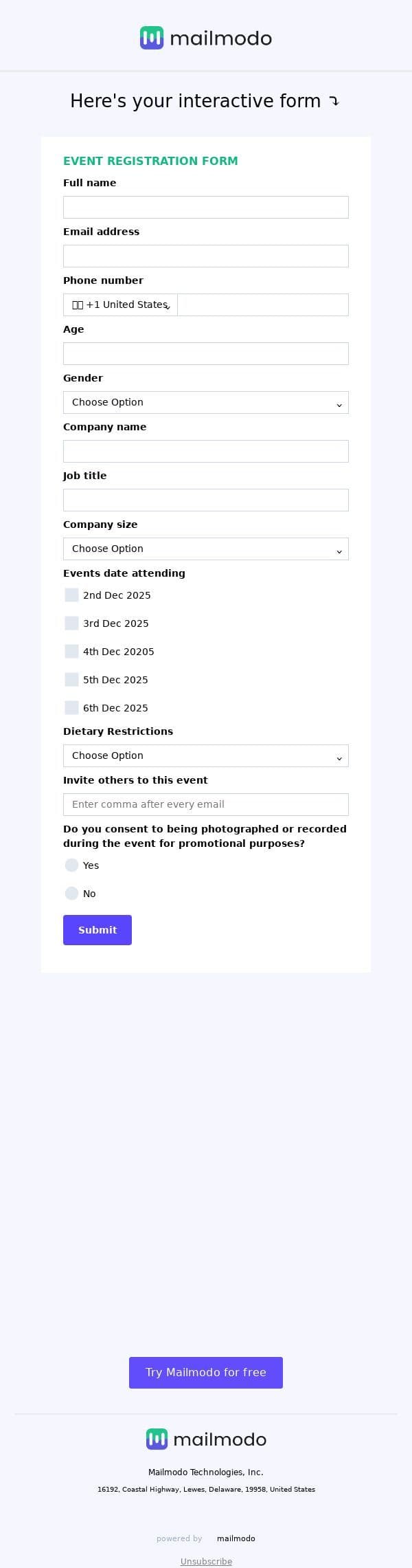The height and width of the screenshot is (1568, 412).
Task: Check the 2nd Dec 2025 date
Action: coord(71,595)
